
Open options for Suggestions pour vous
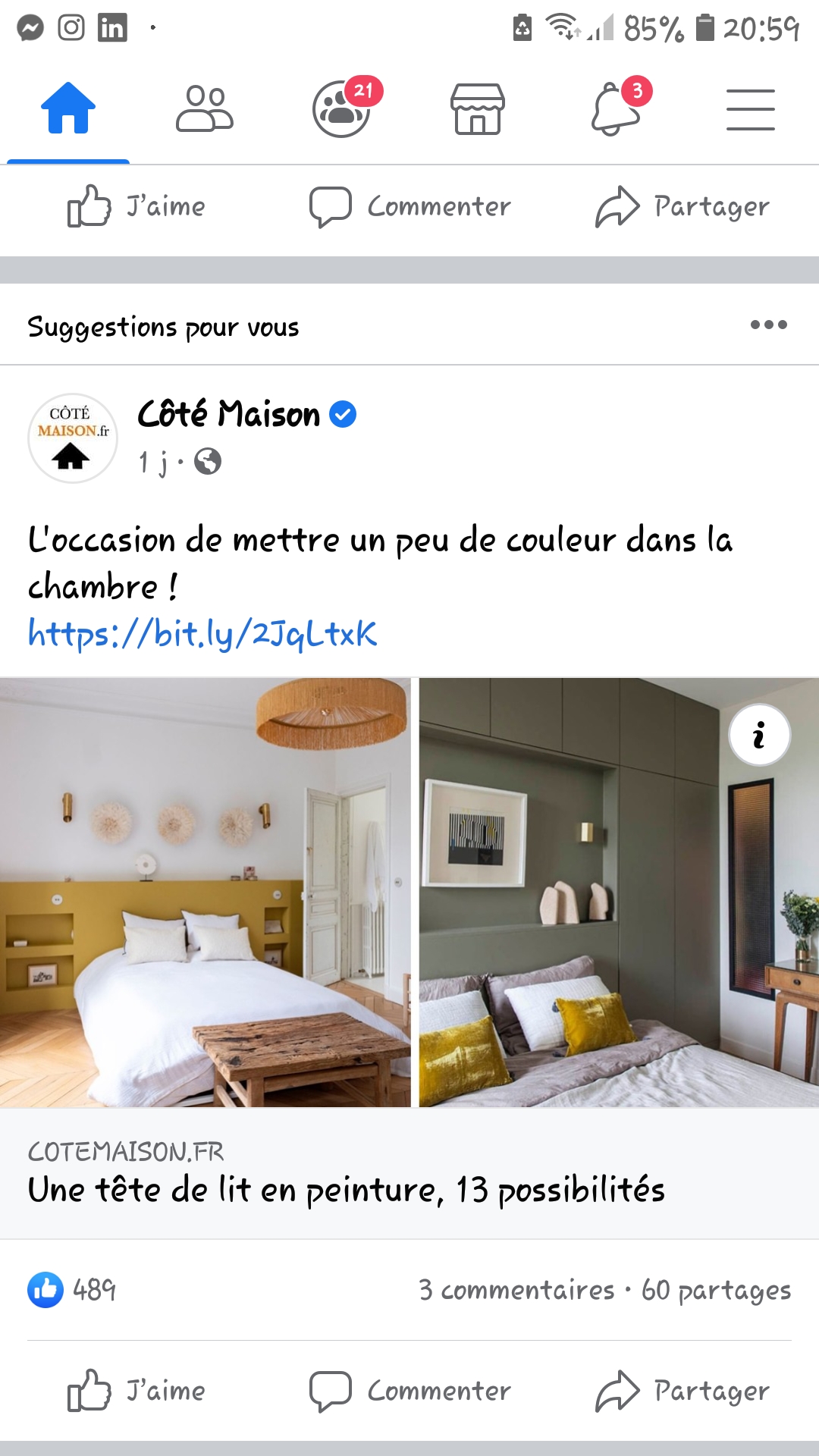tap(768, 325)
